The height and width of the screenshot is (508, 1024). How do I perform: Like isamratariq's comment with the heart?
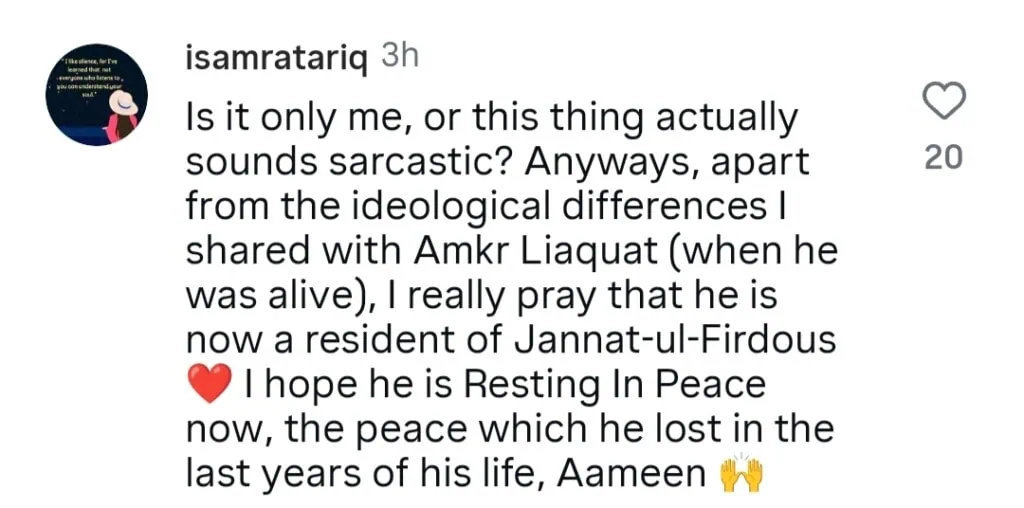tap(943, 103)
